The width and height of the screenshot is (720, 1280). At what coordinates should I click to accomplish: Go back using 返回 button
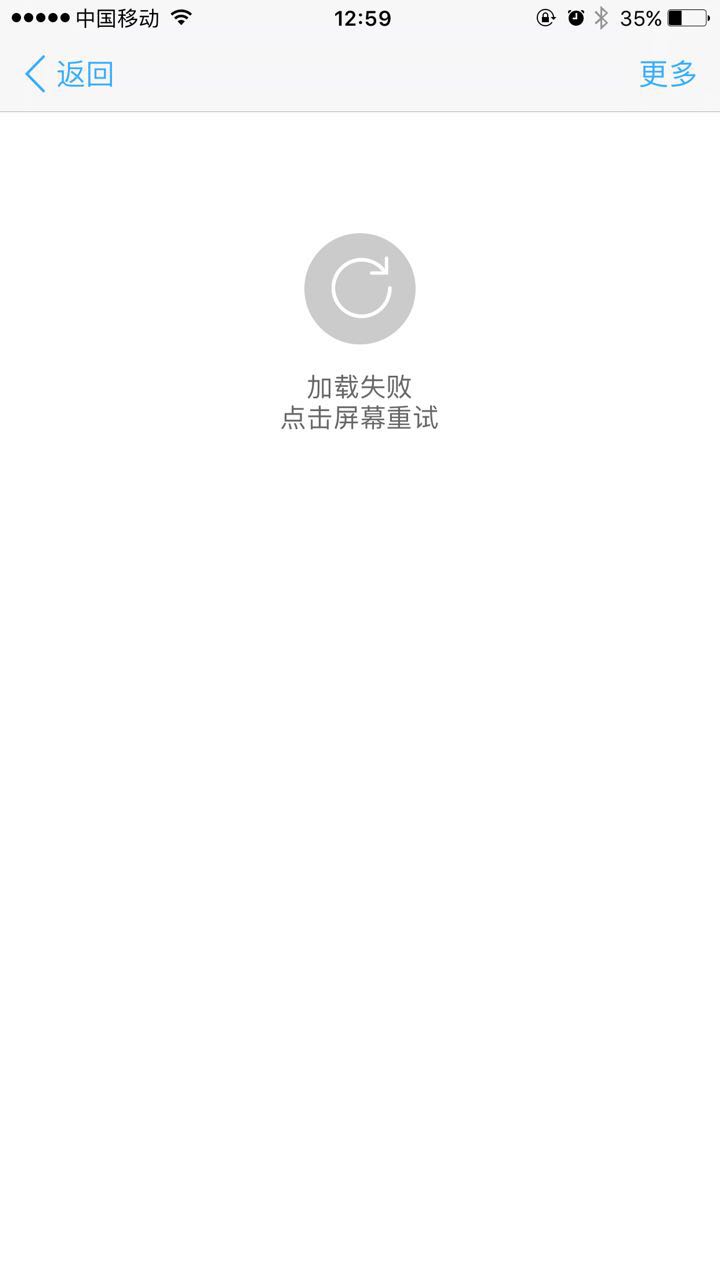[x=69, y=74]
